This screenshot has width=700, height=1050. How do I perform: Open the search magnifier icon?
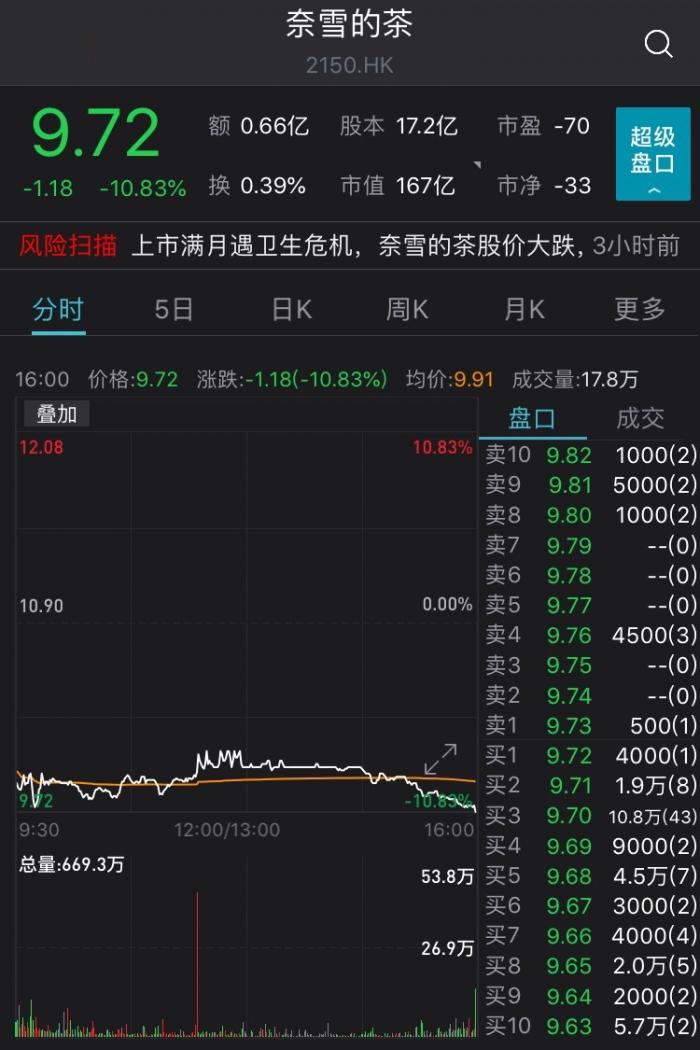point(658,44)
